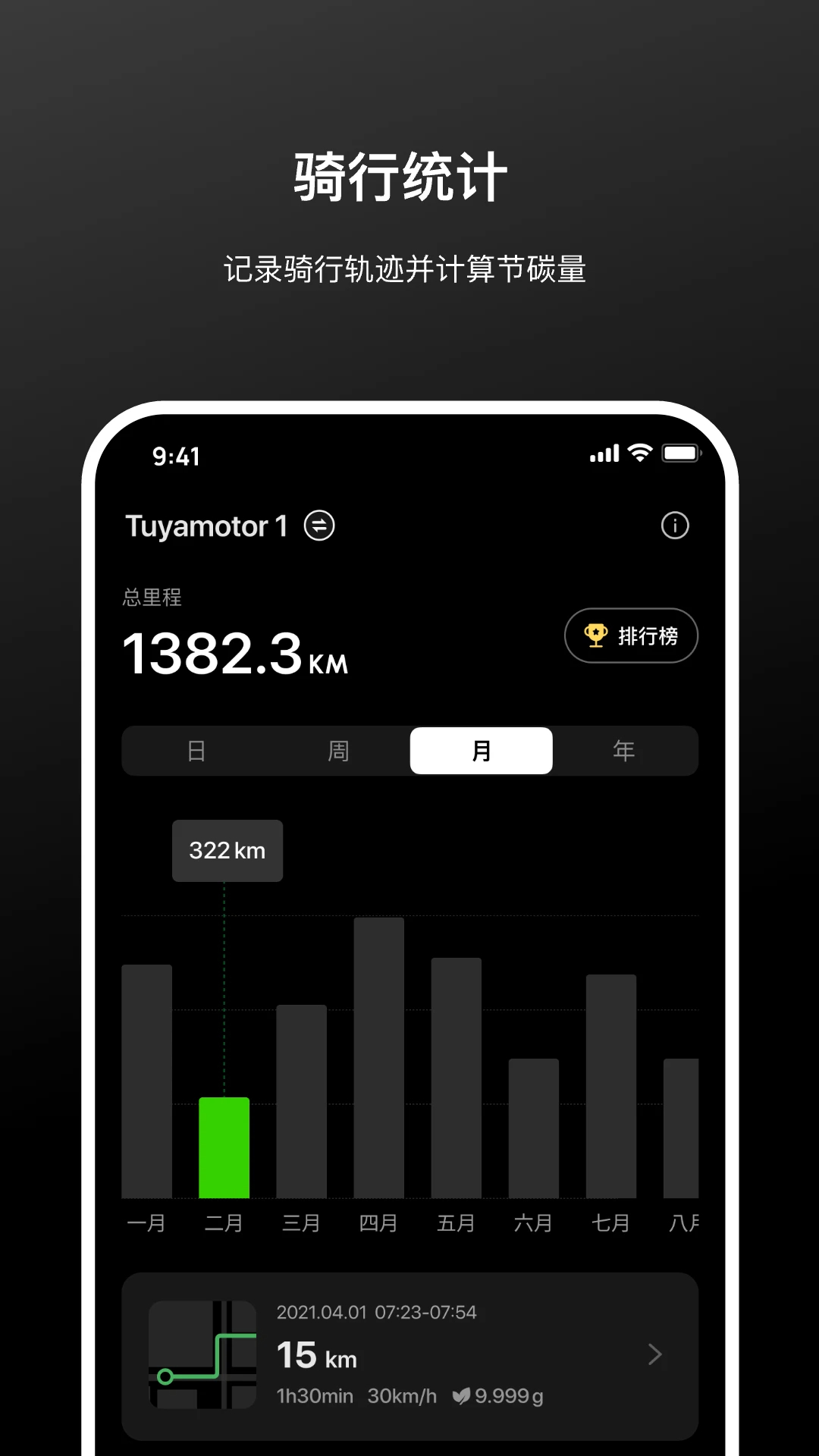Select the 年 yearly statistics tab

coord(624,750)
